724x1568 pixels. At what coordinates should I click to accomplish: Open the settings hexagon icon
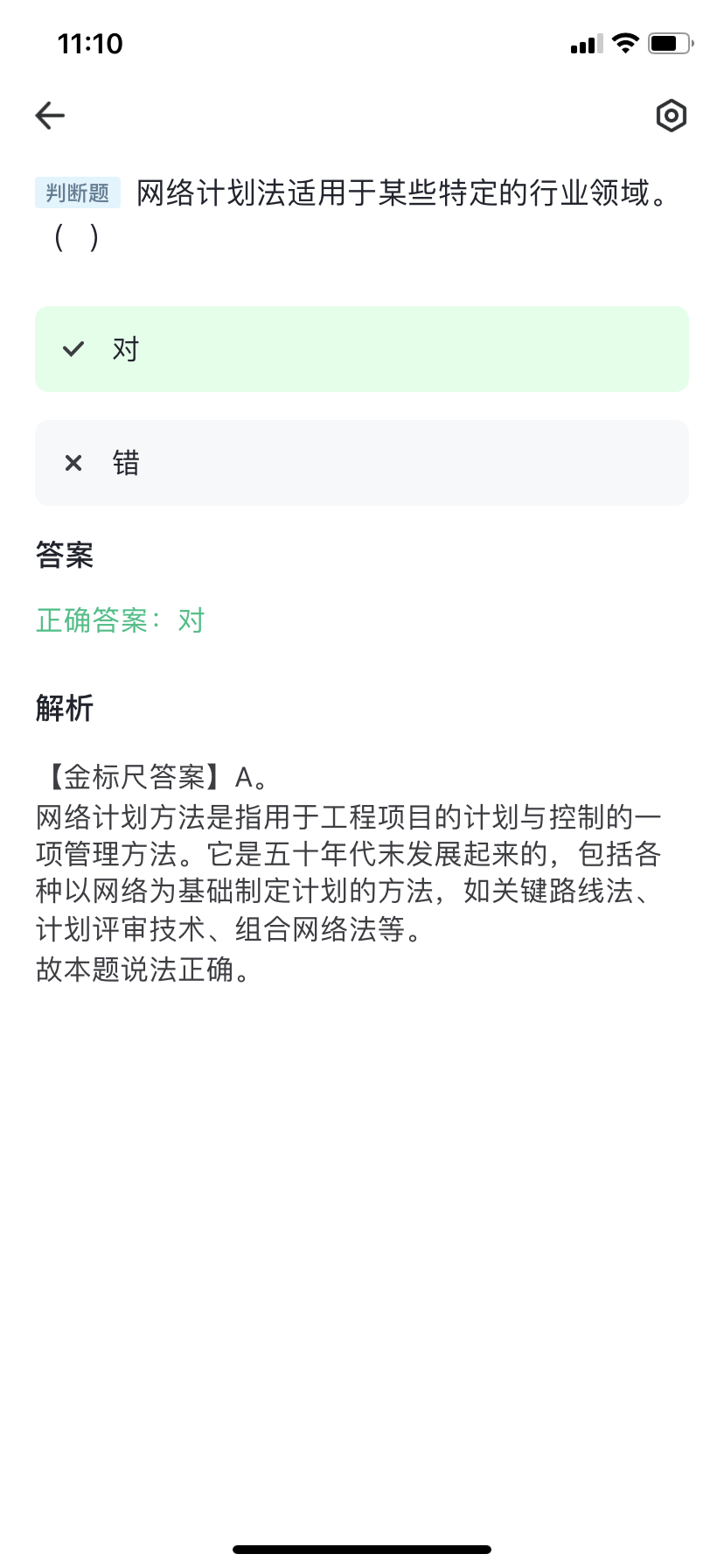671,115
